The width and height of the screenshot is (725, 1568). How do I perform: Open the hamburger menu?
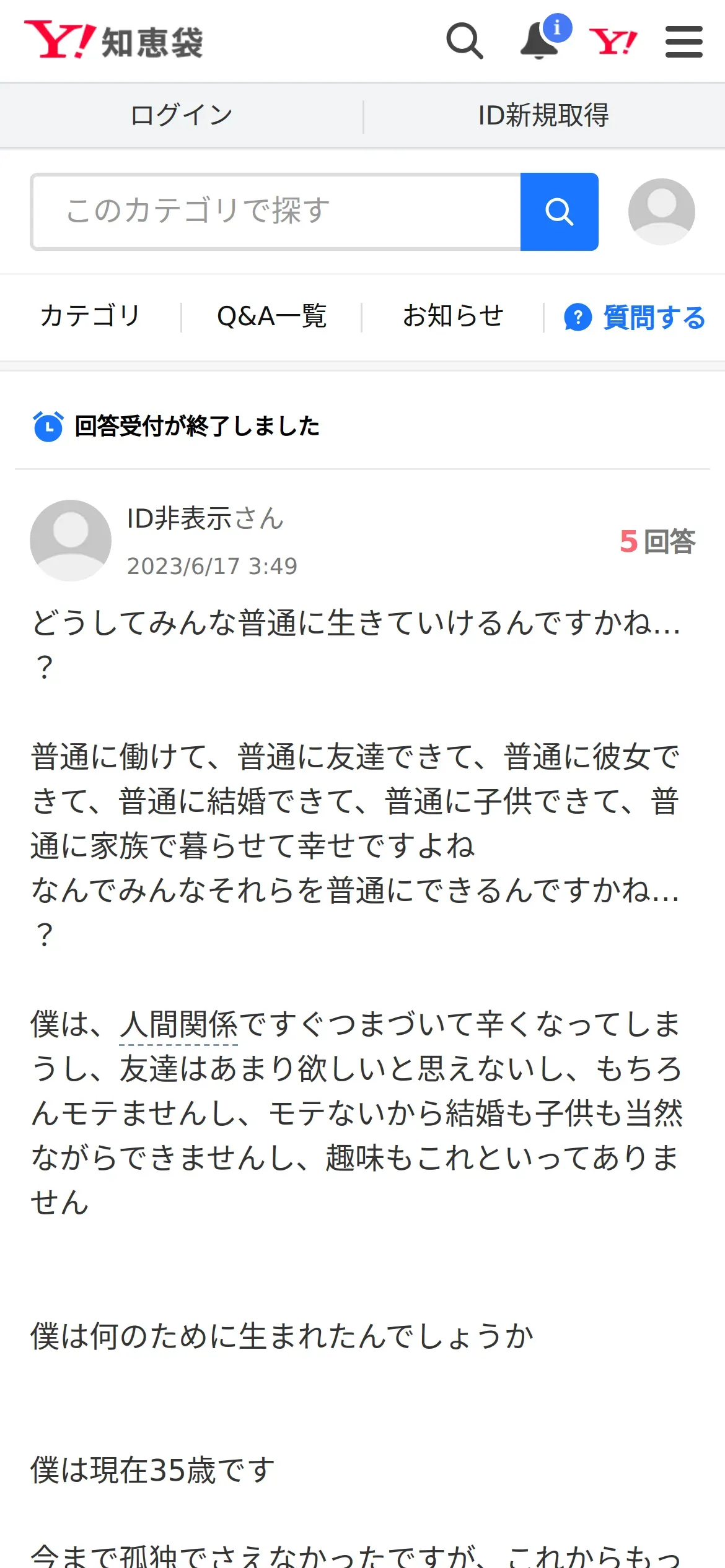point(684,41)
